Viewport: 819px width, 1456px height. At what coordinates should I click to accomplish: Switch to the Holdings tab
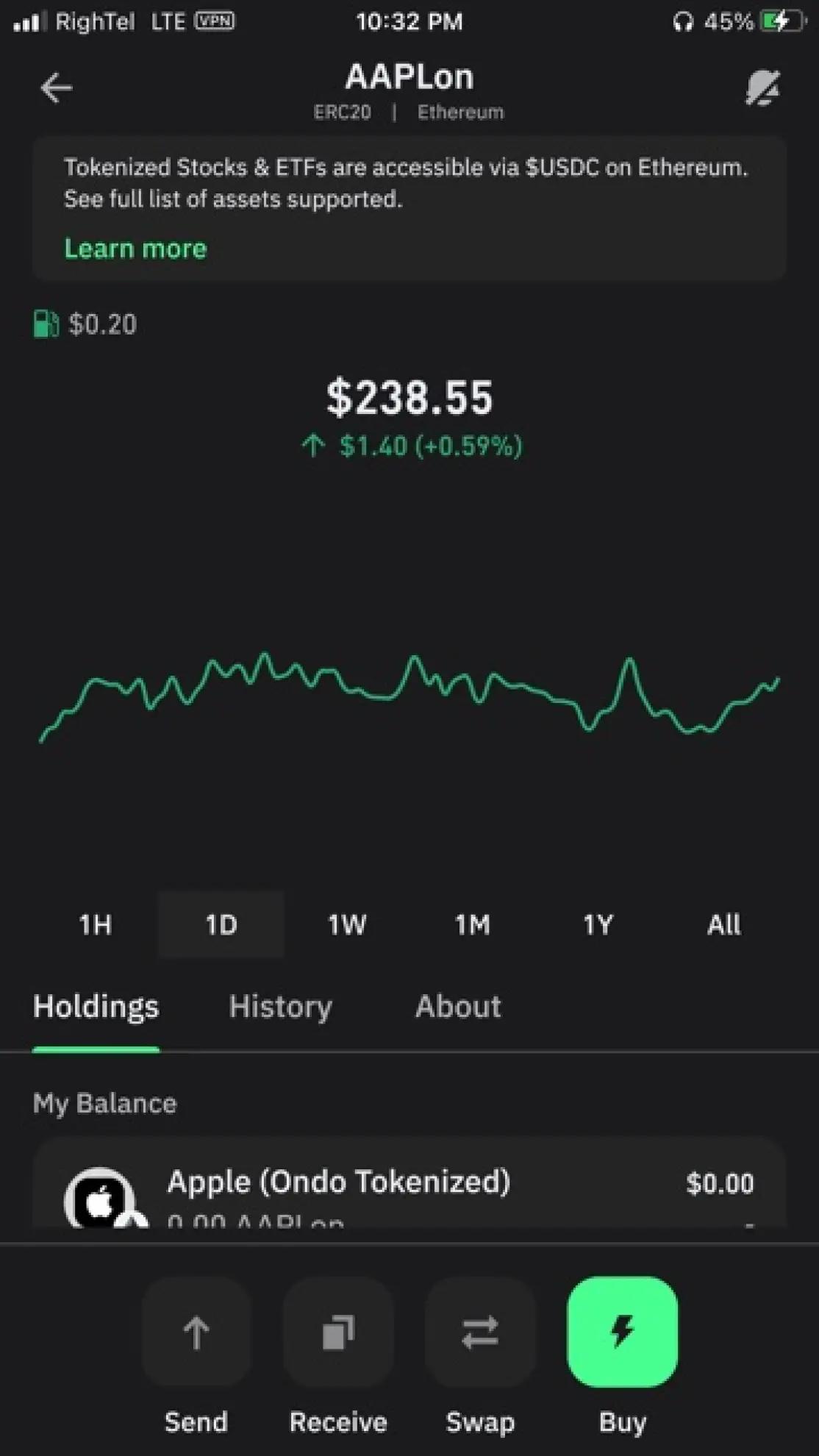point(96,1007)
